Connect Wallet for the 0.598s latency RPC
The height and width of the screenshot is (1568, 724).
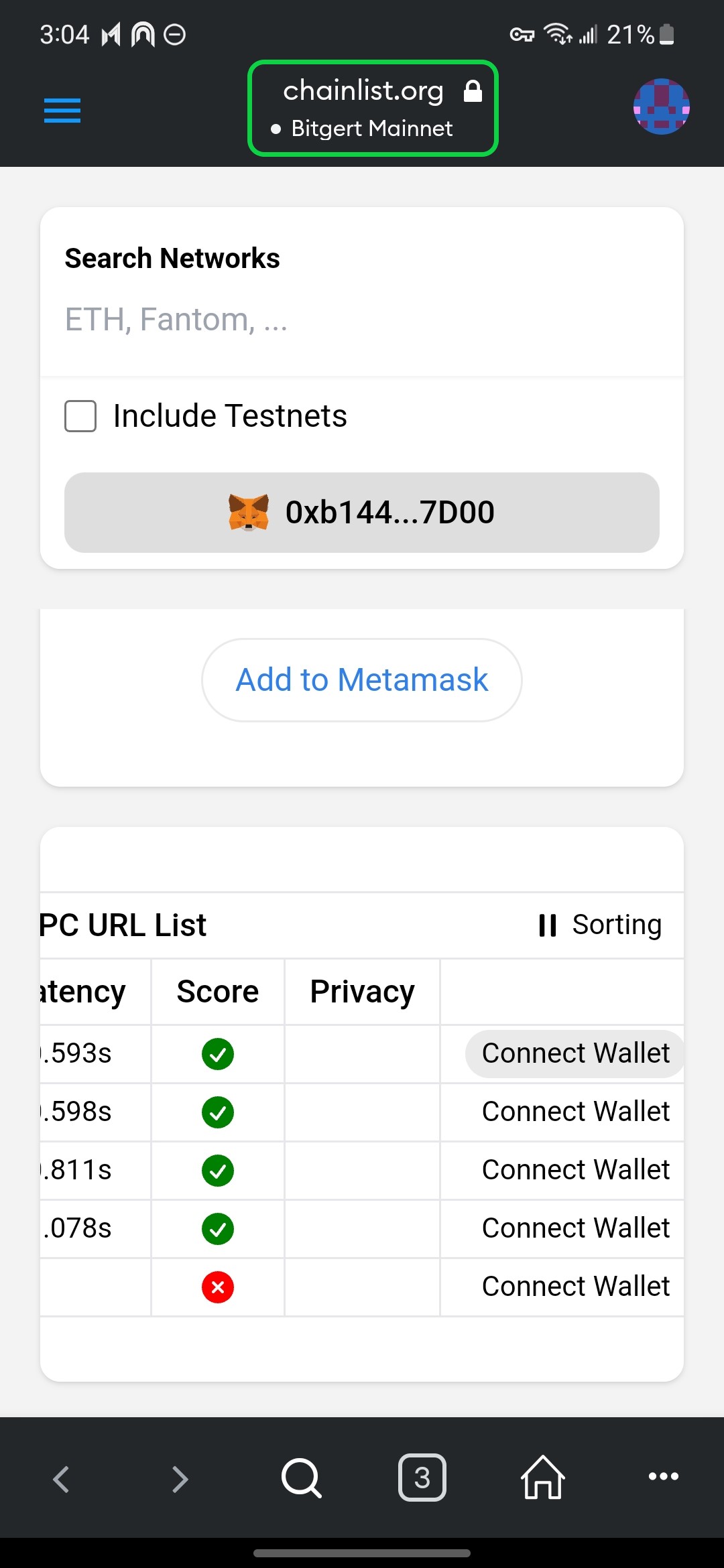click(x=575, y=1112)
